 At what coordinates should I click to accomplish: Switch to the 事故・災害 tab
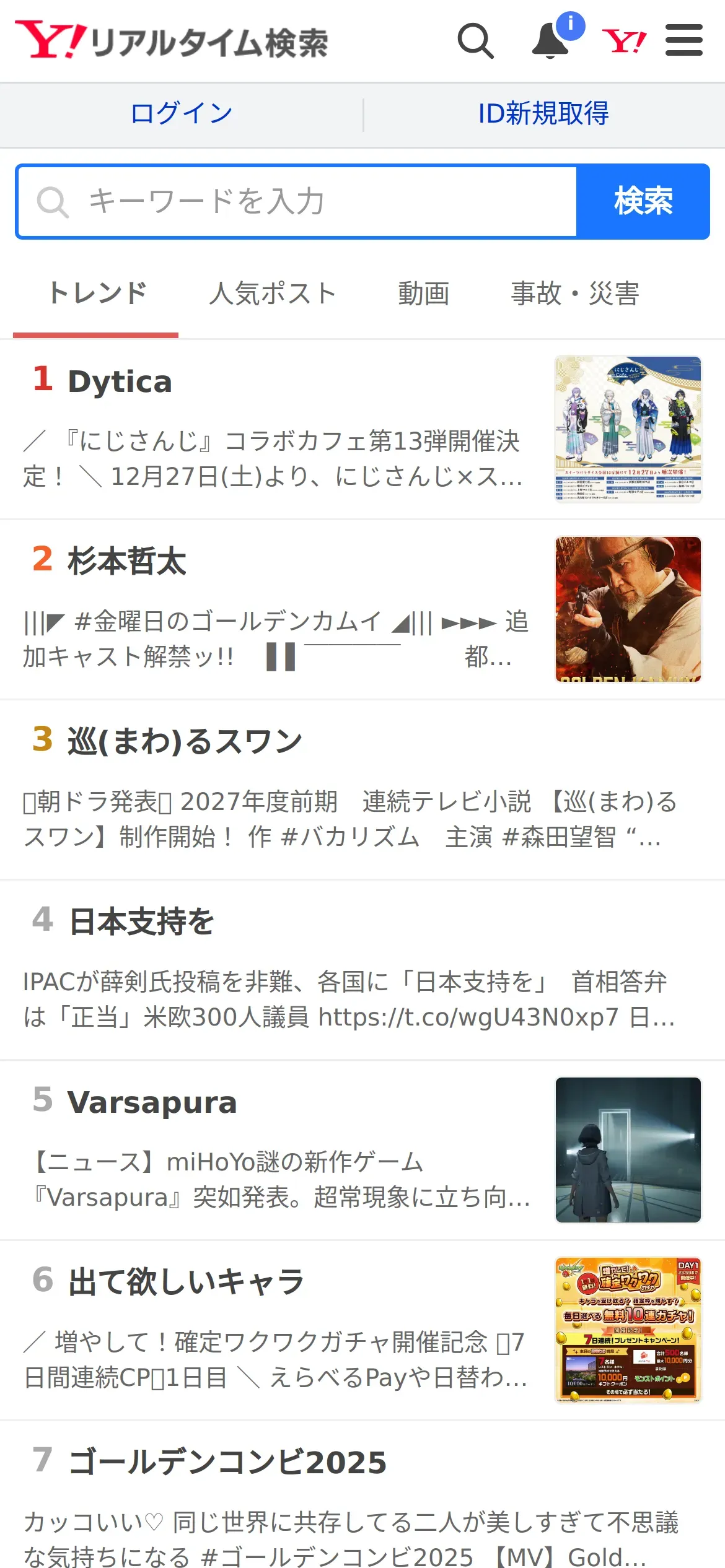coord(574,294)
